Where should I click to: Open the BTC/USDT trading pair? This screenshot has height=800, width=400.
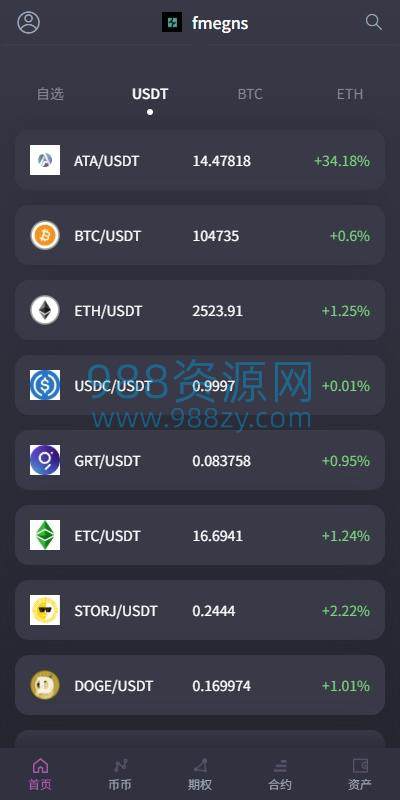point(200,236)
